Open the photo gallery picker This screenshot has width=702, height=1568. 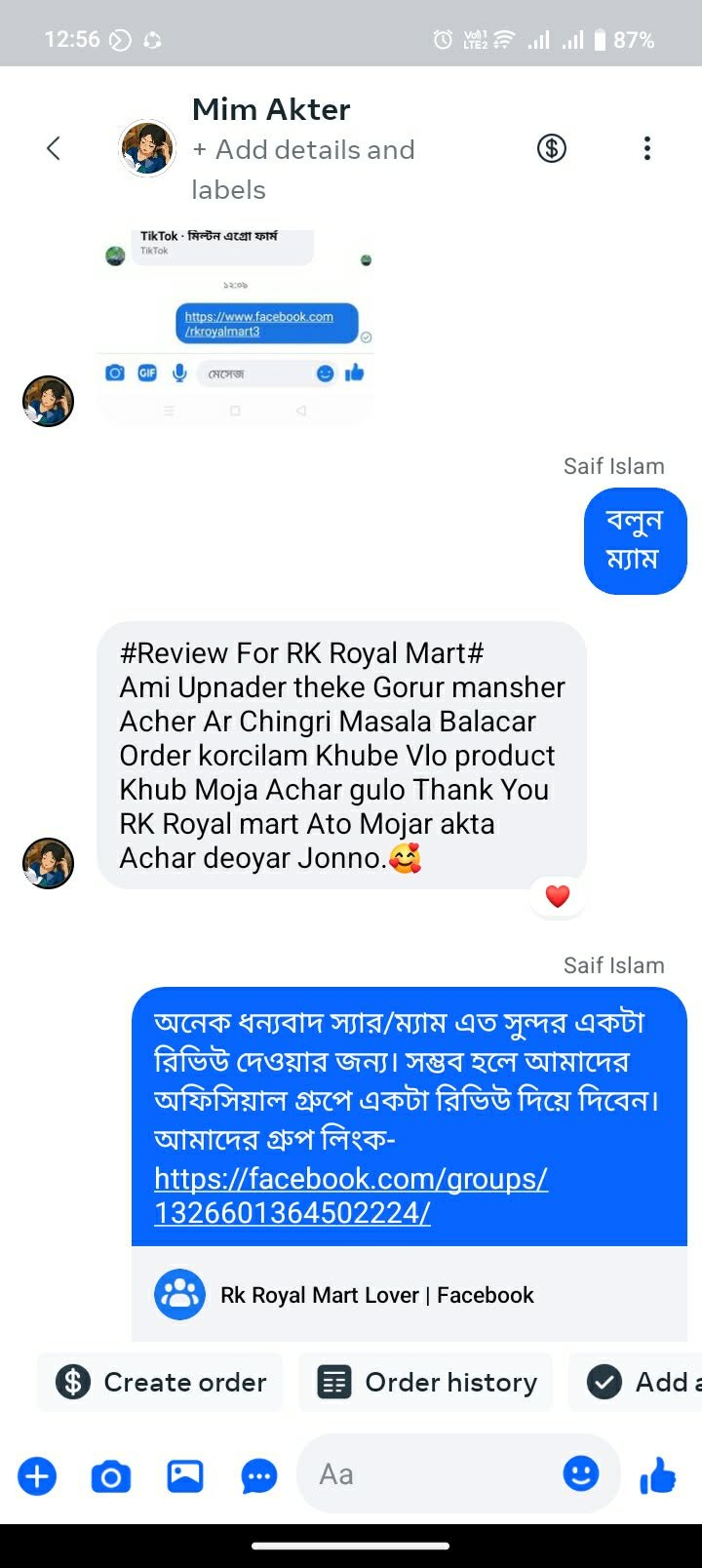pos(185,1475)
